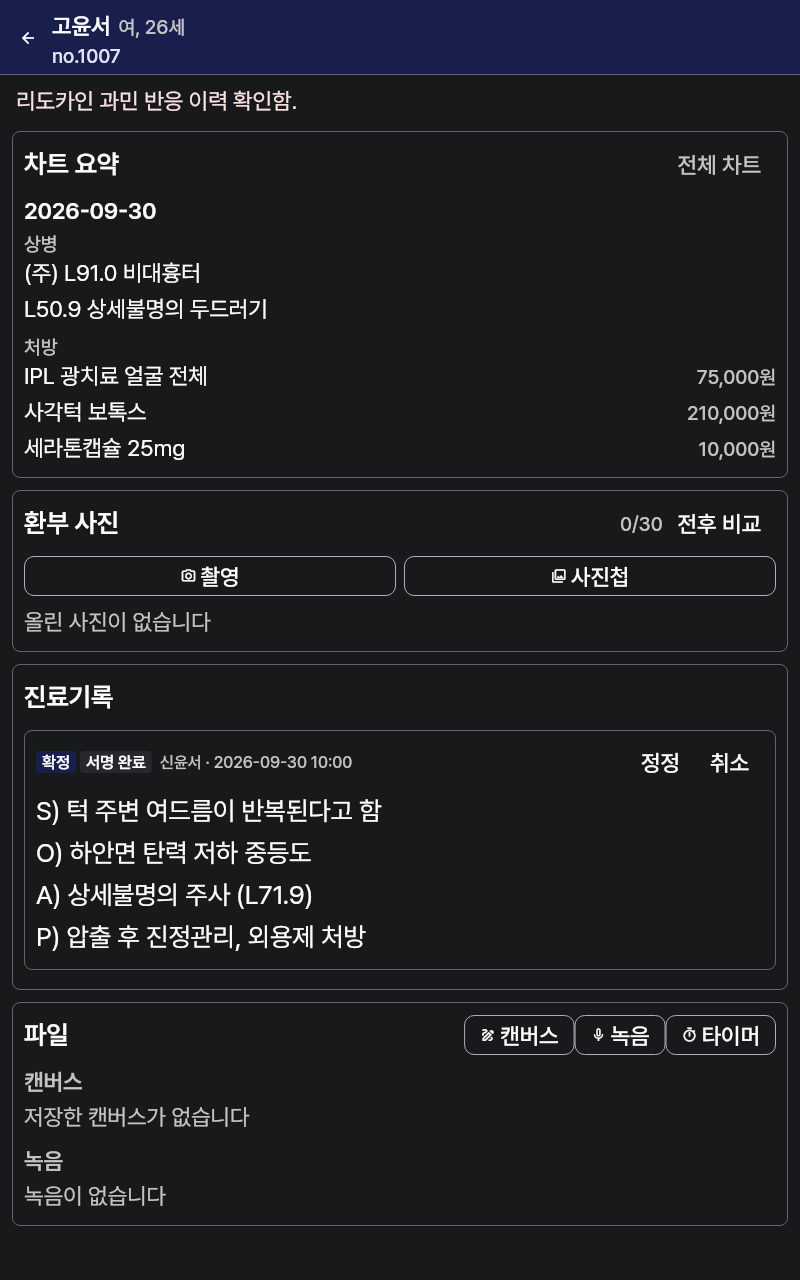The height and width of the screenshot is (1280, 800).
Task: Tap 취소 on the signed record
Action: [729, 763]
